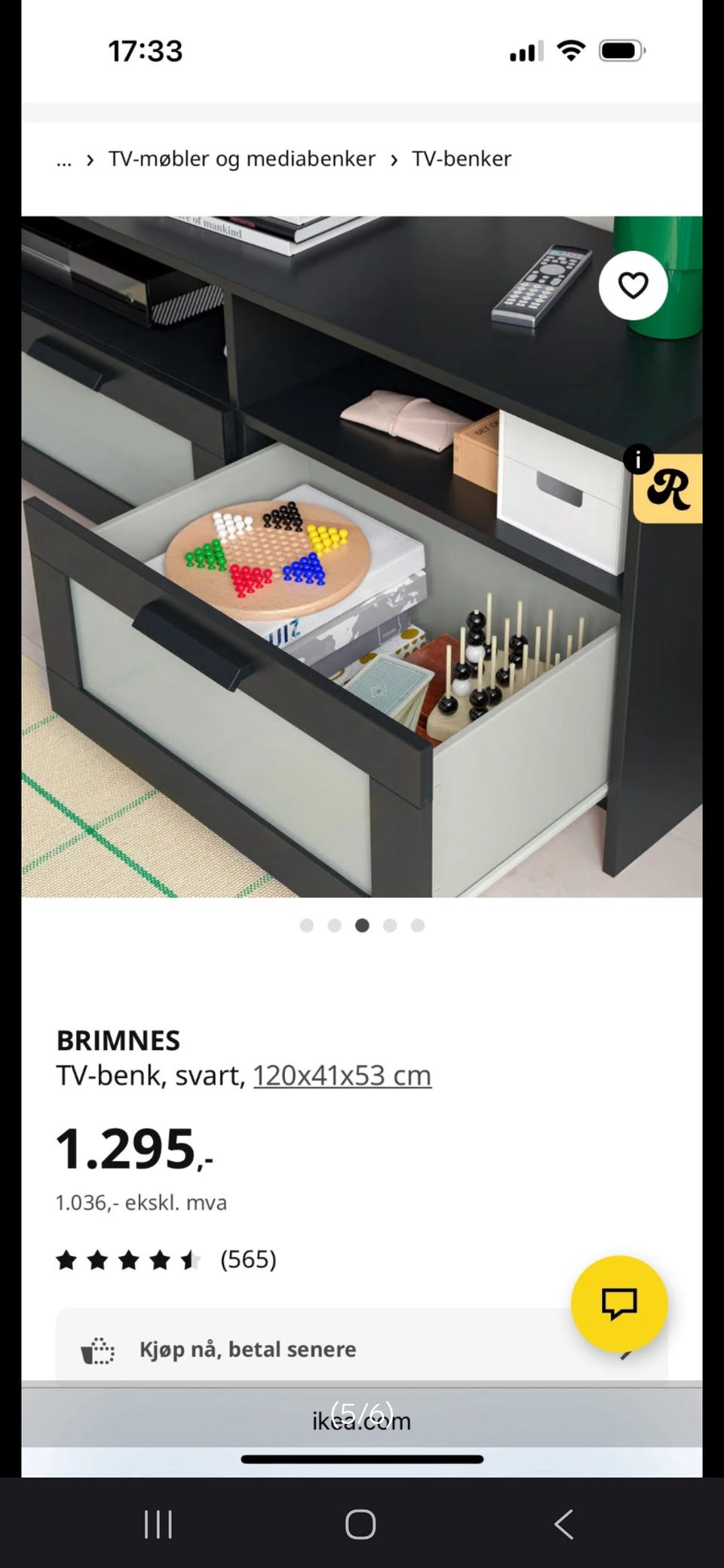Expand the breadcrumb ellipsis menu

pos(63,159)
